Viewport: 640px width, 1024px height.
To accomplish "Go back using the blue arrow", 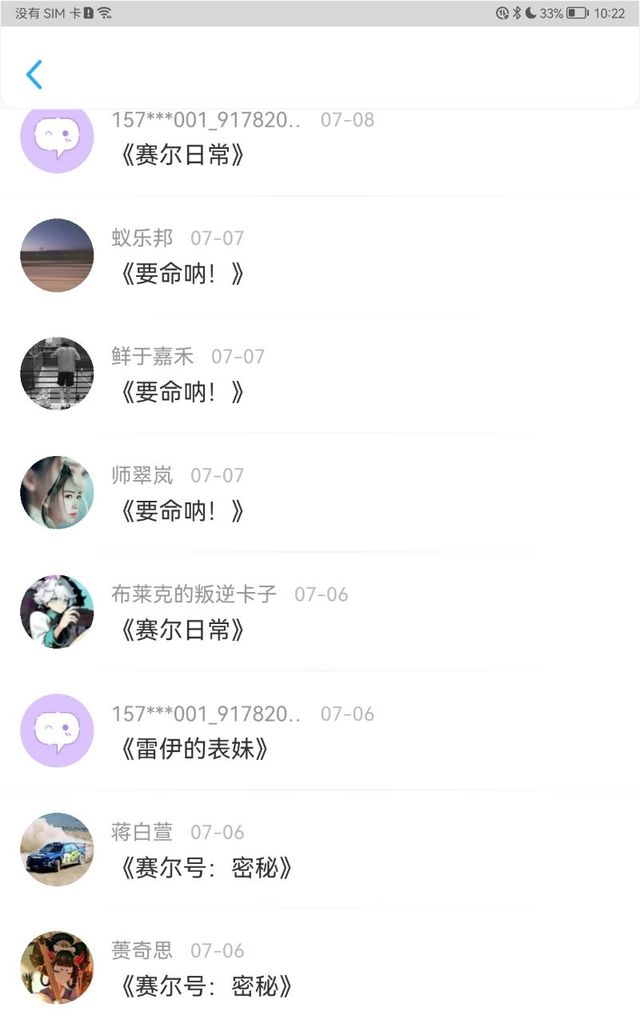I will click(x=34, y=74).
